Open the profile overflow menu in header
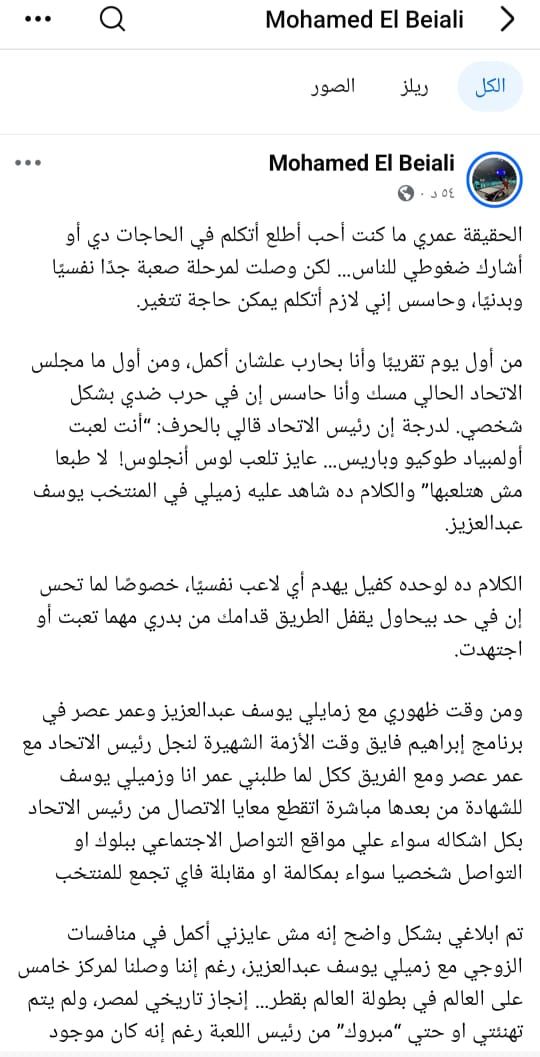 tap(36, 20)
